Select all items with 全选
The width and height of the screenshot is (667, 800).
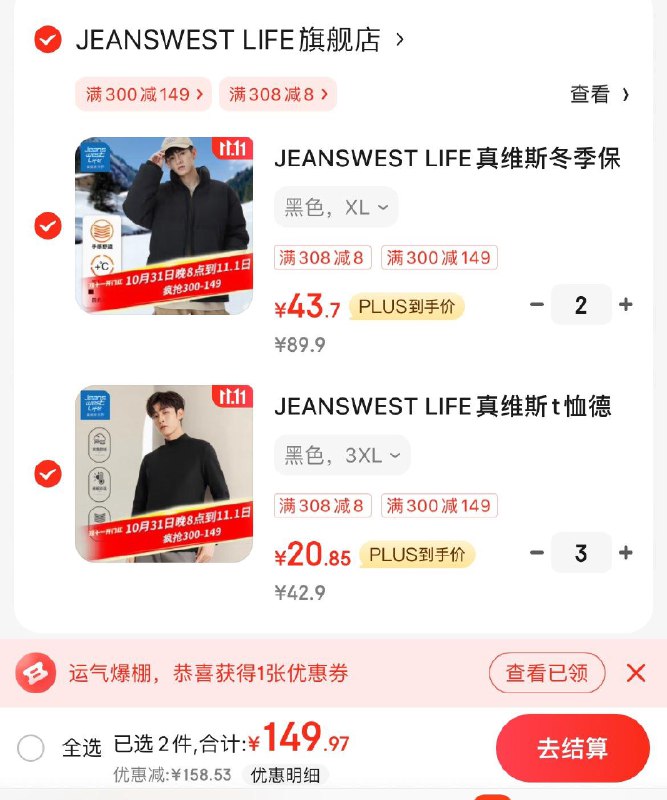31,747
